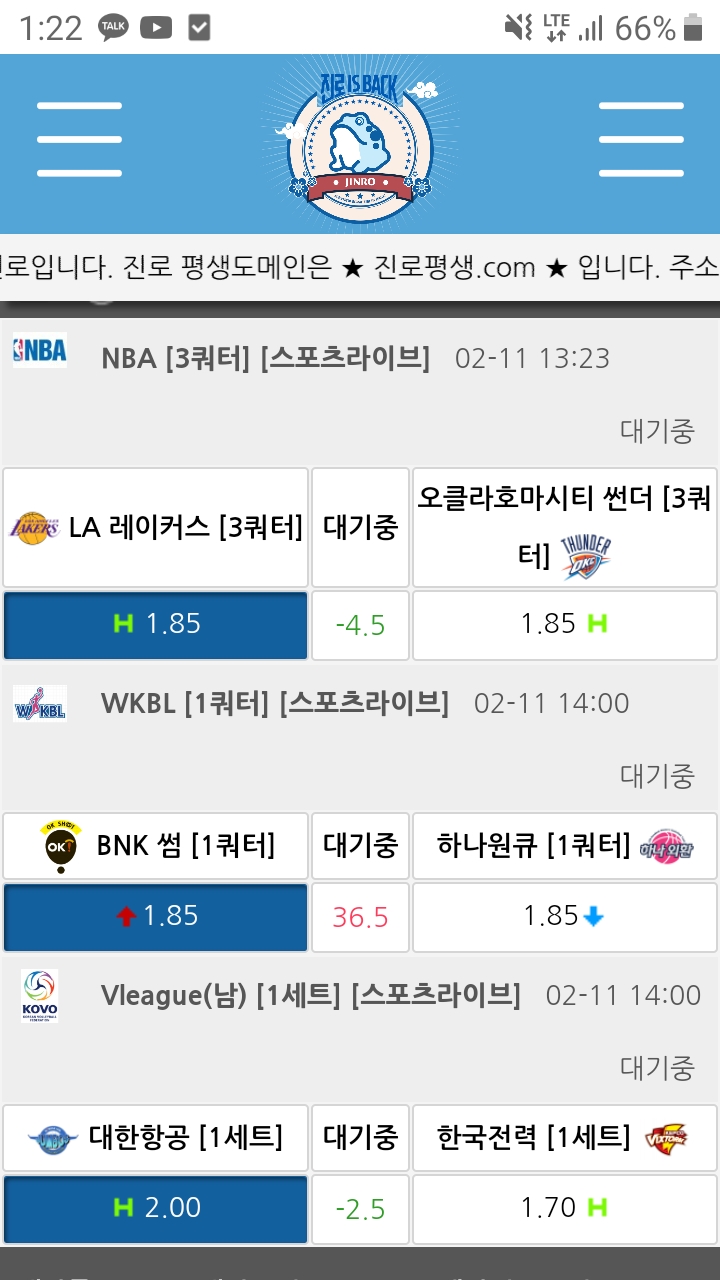Select LA 레이커스 odds 1.85
Viewport: 720px width, 1280px height.
tap(156, 625)
